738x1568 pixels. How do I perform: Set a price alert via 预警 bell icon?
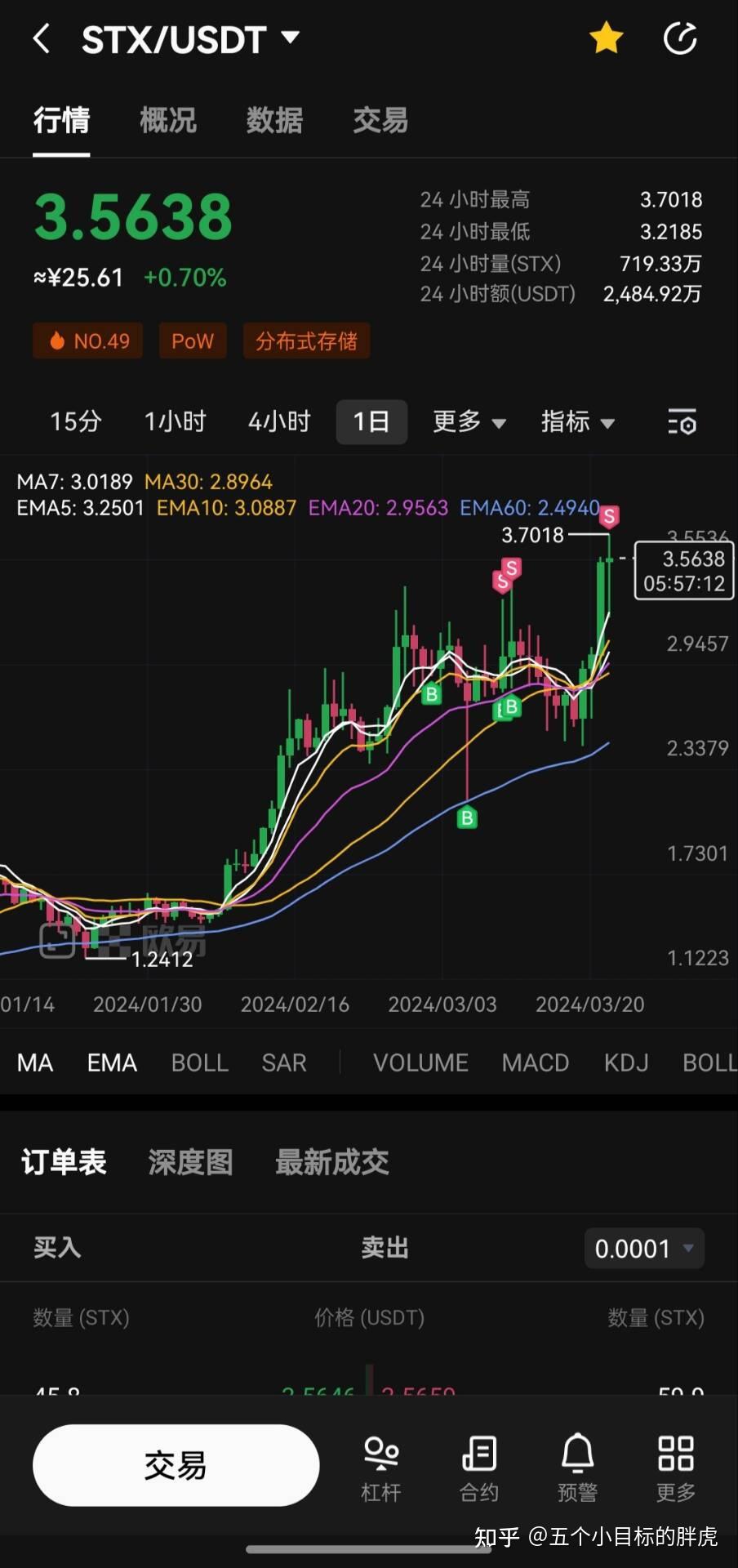click(x=577, y=1466)
